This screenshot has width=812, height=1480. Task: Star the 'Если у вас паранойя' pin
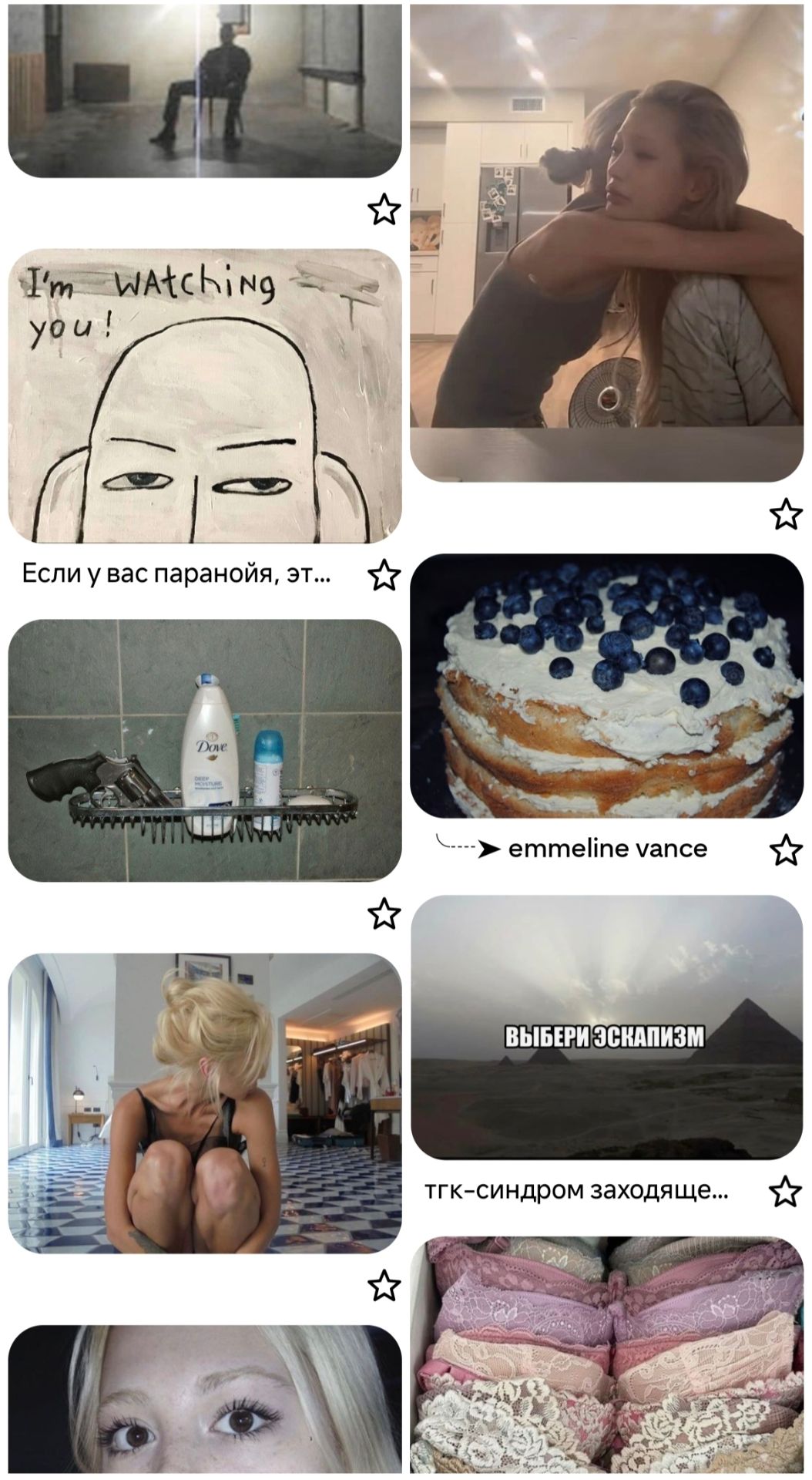coord(384,575)
